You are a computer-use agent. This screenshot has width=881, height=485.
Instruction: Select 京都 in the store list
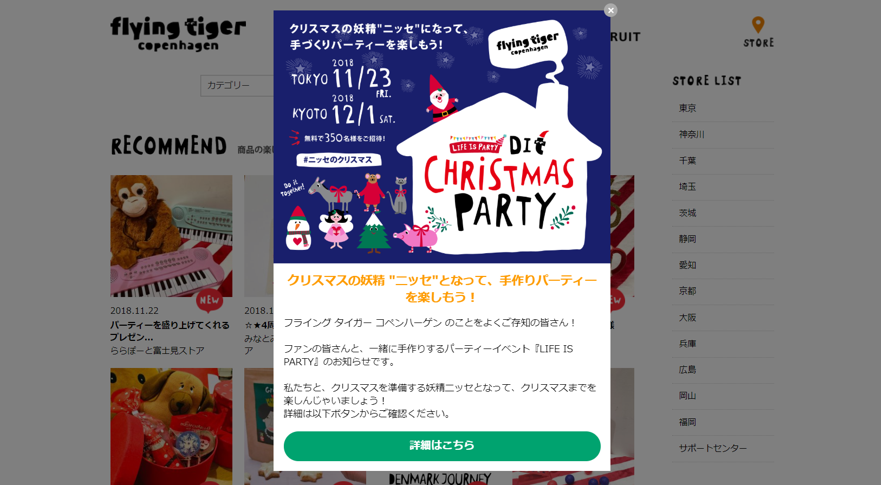click(x=688, y=291)
